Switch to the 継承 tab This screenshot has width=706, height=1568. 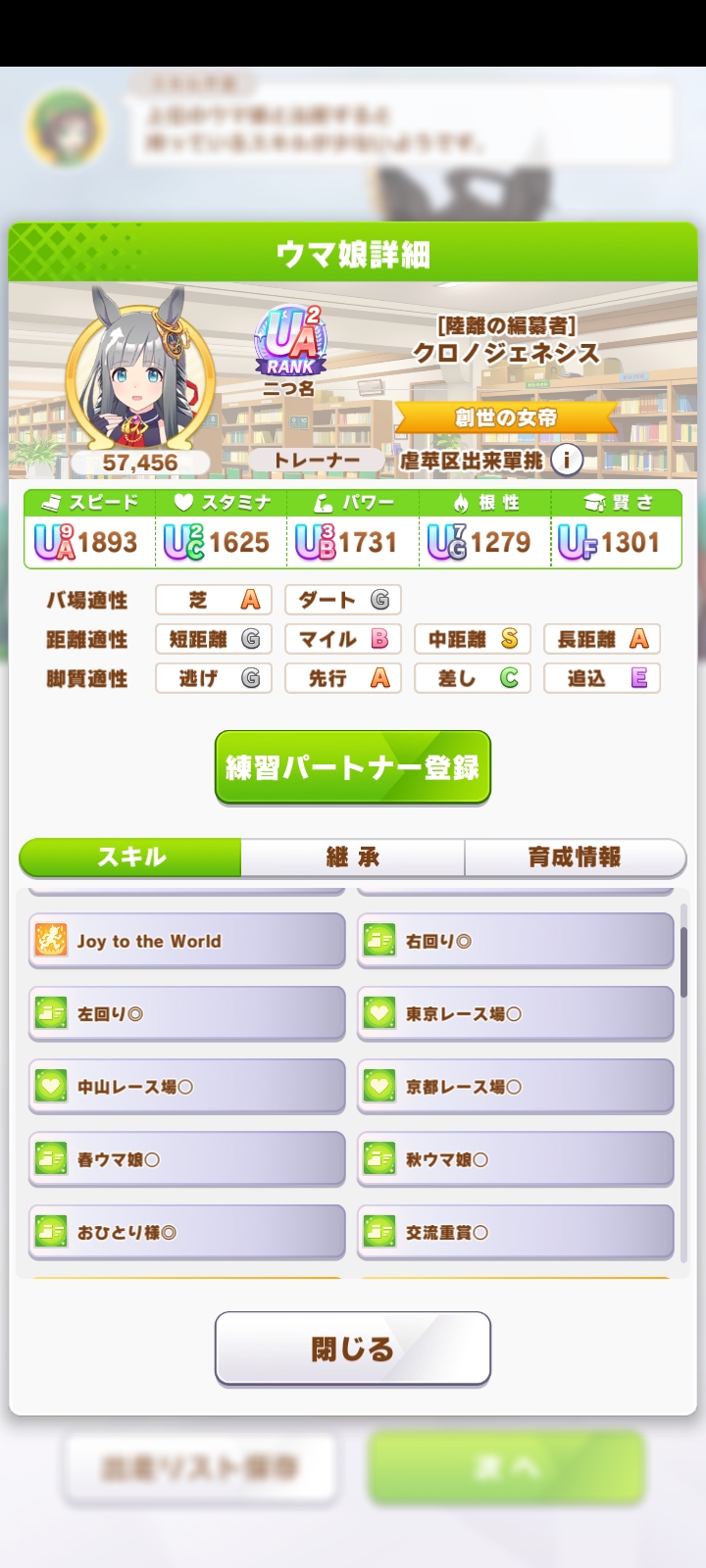[353, 857]
